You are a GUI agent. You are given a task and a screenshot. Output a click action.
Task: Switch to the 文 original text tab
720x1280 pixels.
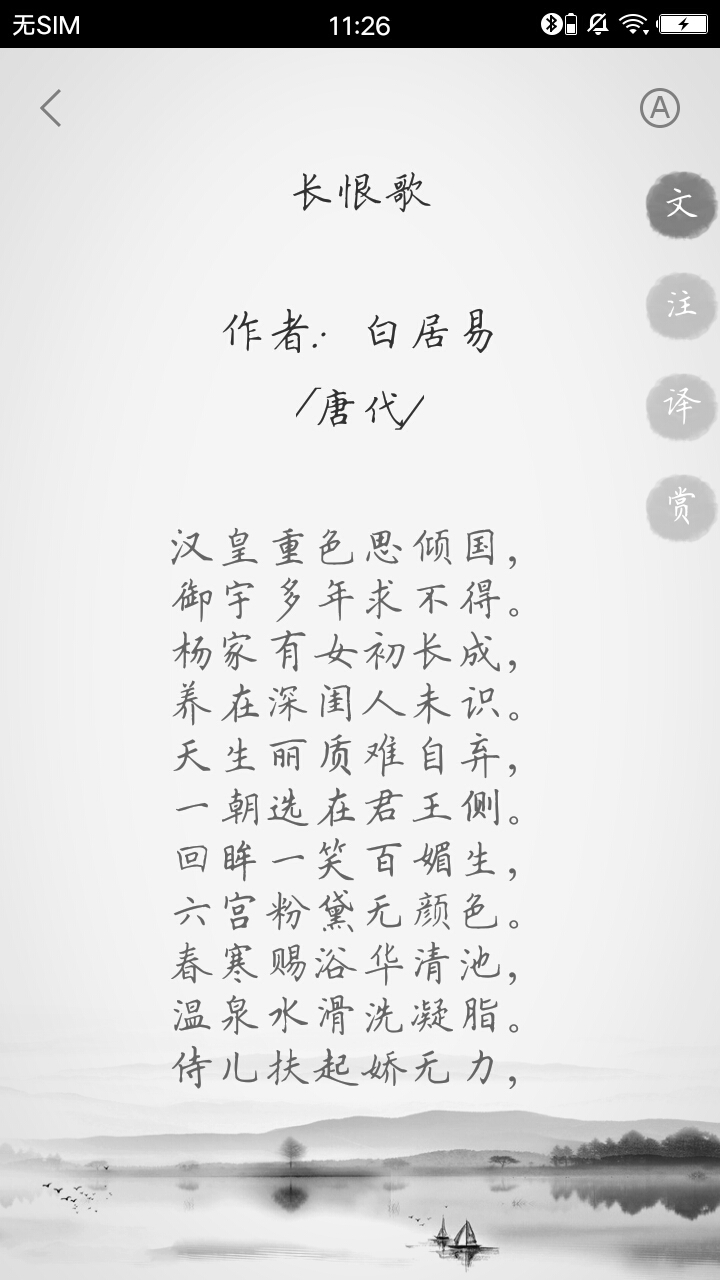(x=681, y=204)
